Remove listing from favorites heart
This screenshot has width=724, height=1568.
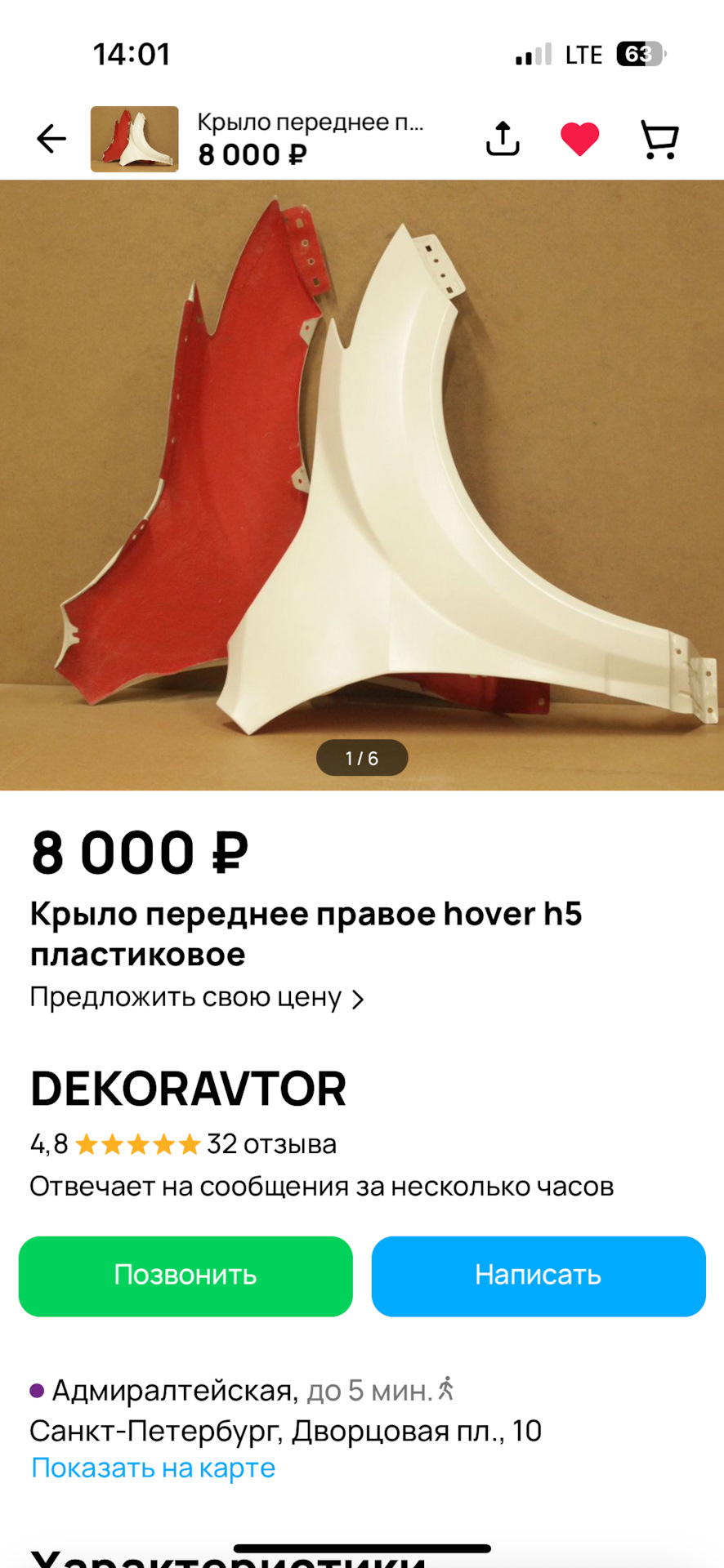(579, 139)
